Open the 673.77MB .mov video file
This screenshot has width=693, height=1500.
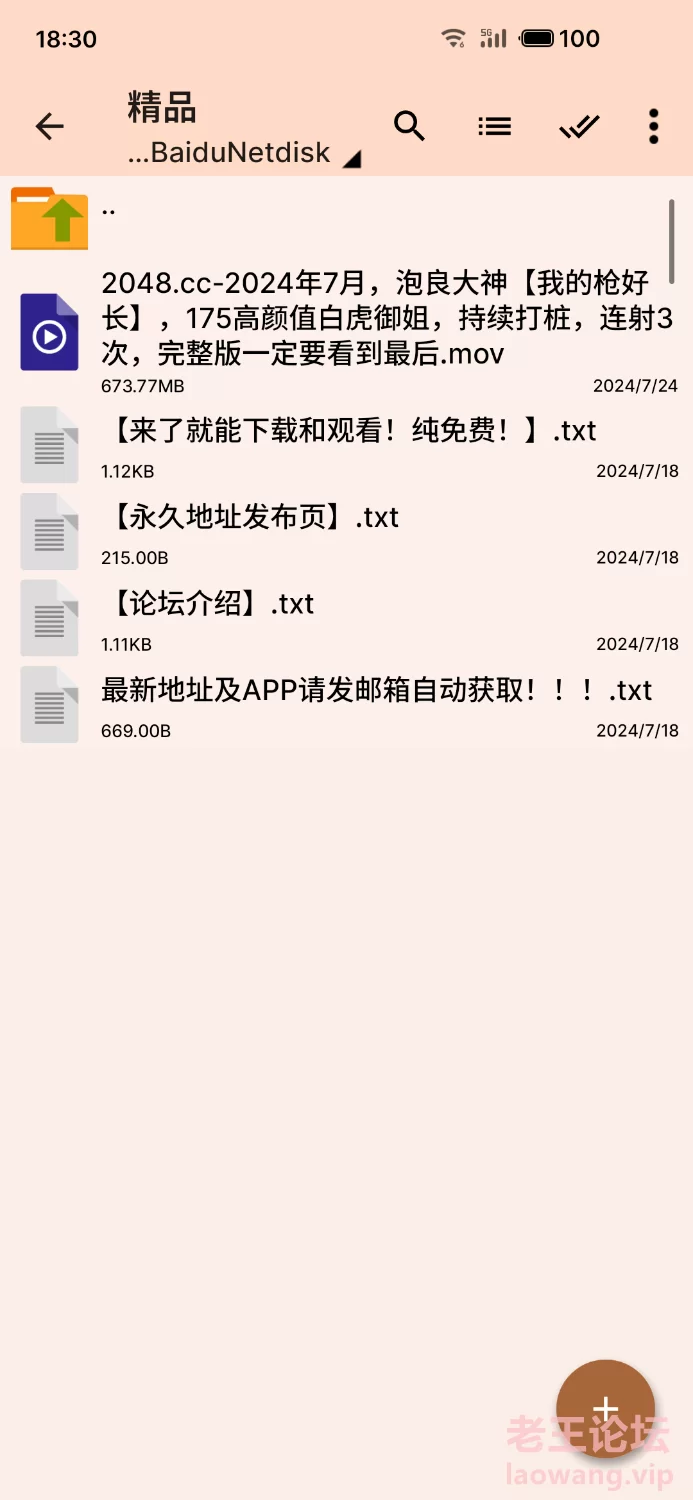[340, 331]
